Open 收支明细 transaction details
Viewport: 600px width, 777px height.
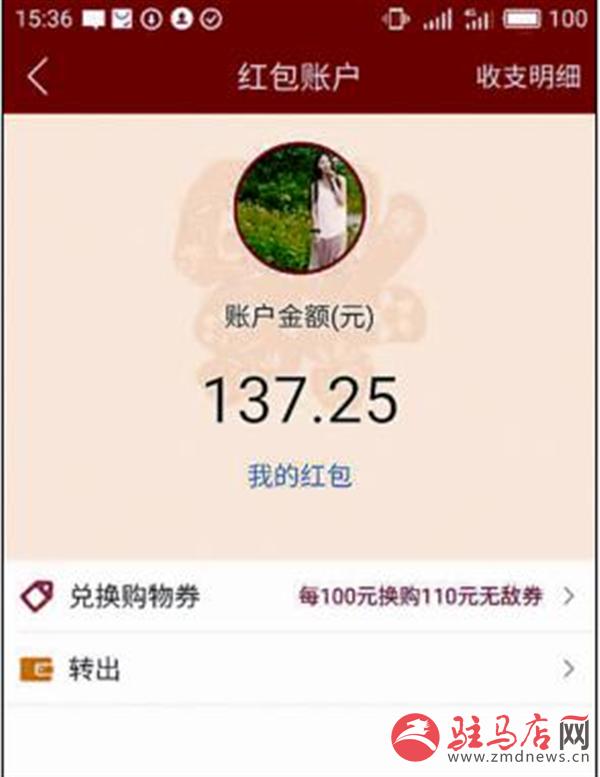pos(528,77)
